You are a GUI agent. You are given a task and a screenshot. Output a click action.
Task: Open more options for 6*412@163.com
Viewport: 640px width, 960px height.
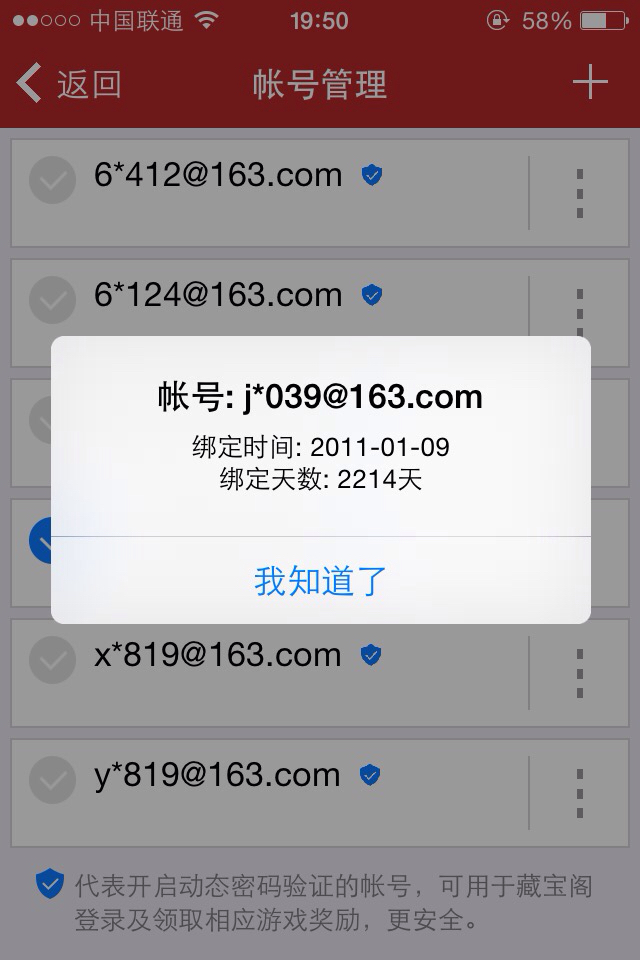click(x=579, y=193)
